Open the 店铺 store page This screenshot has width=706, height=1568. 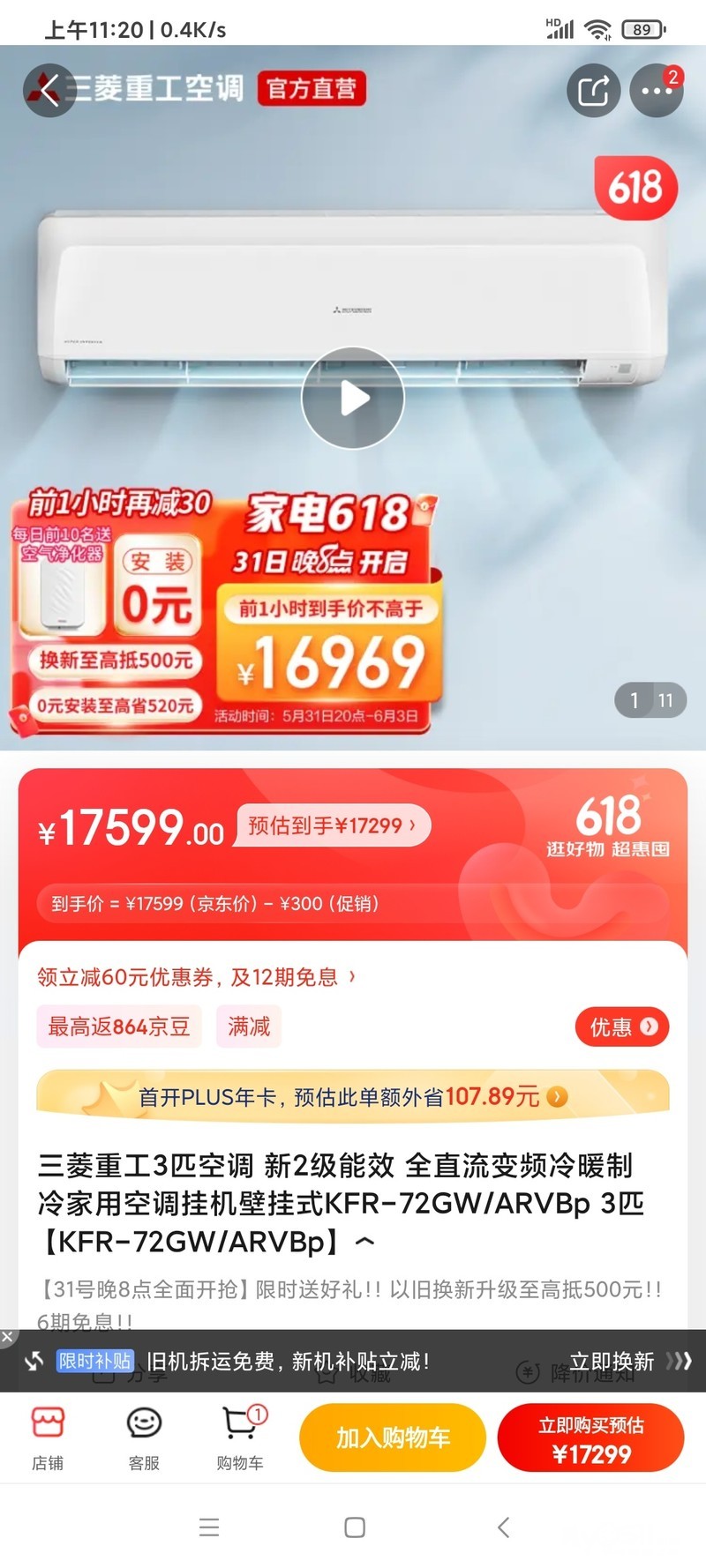(48, 1438)
